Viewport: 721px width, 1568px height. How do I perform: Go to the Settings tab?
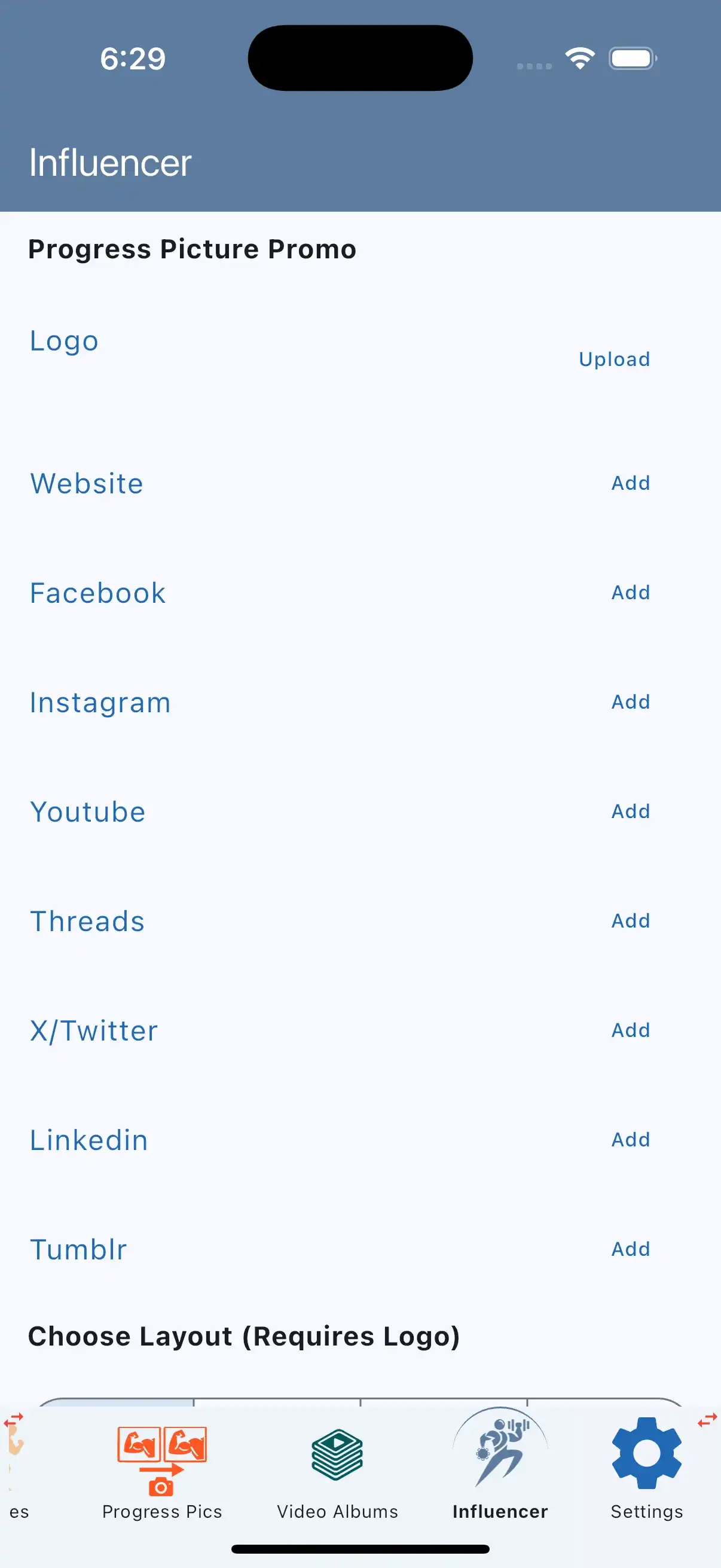[646, 1472]
